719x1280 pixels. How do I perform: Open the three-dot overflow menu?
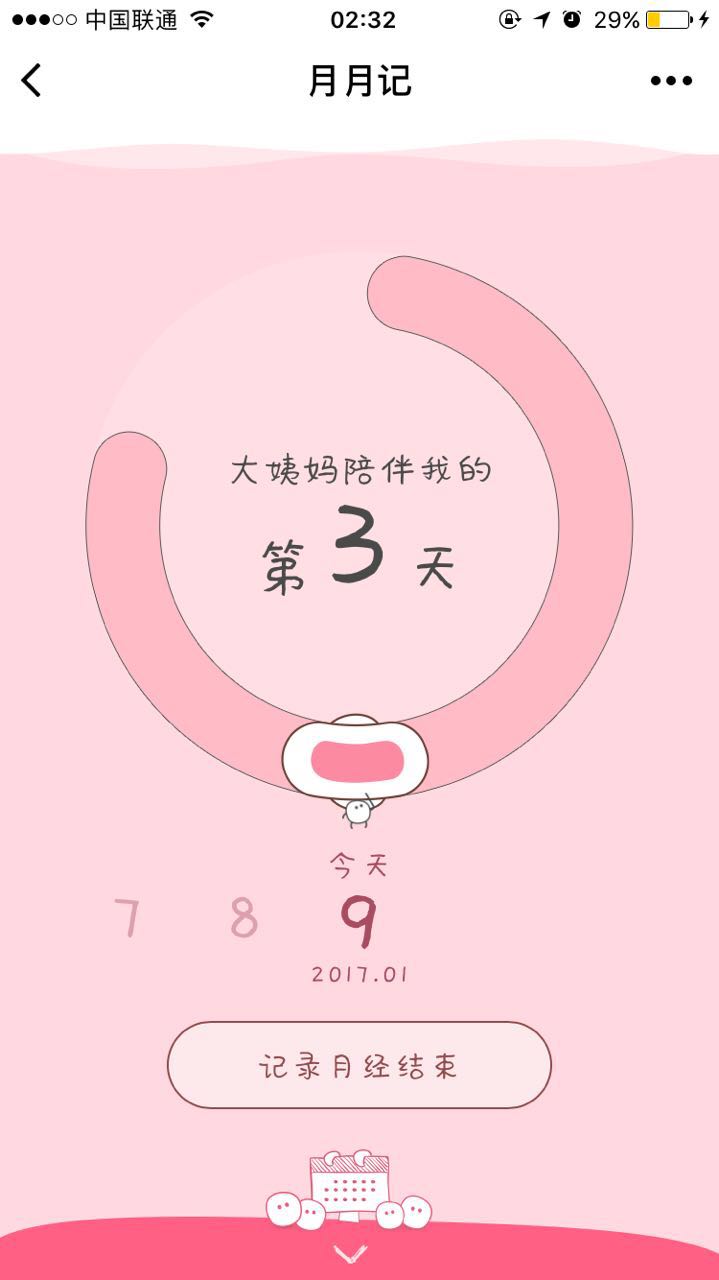point(671,81)
